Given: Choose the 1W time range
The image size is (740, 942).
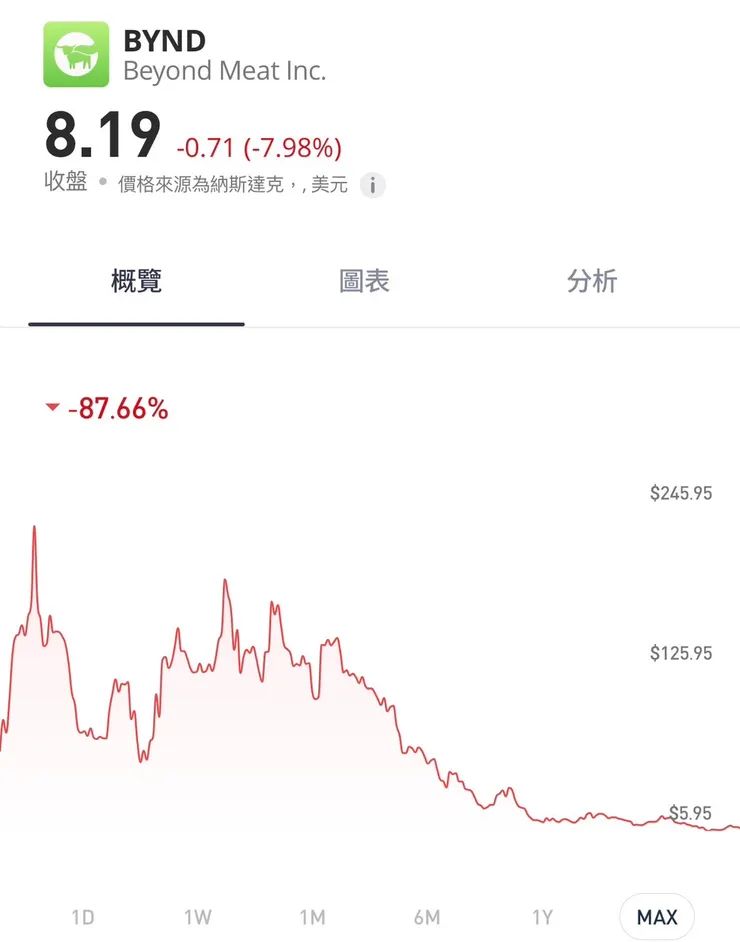Looking at the screenshot, I should pyautogui.click(x=199, y=916).
